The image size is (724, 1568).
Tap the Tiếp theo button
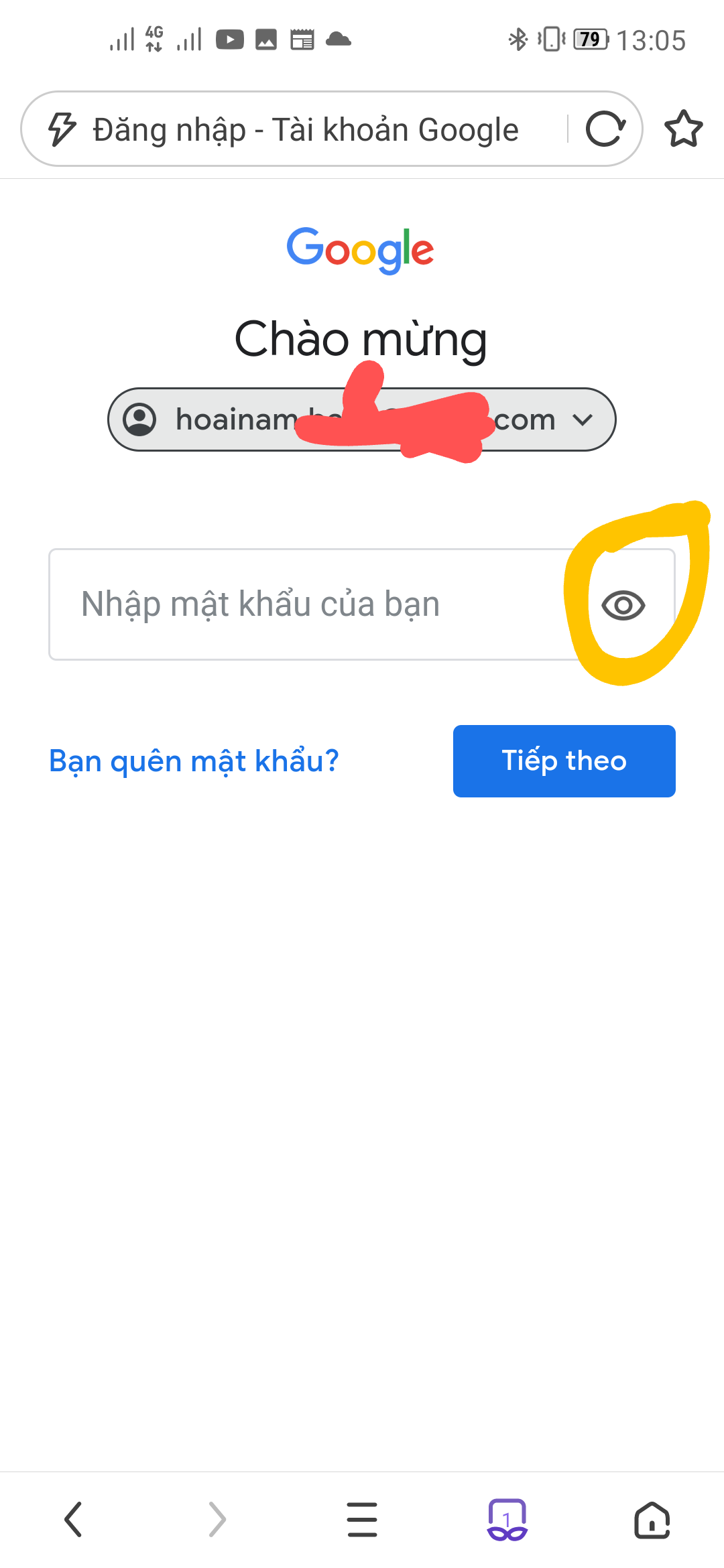564,761
